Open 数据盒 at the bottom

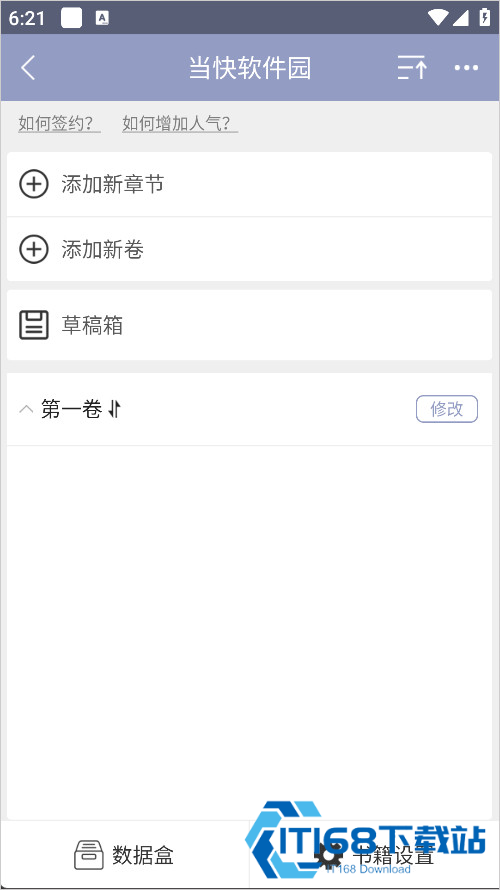(x=125, y=855)
